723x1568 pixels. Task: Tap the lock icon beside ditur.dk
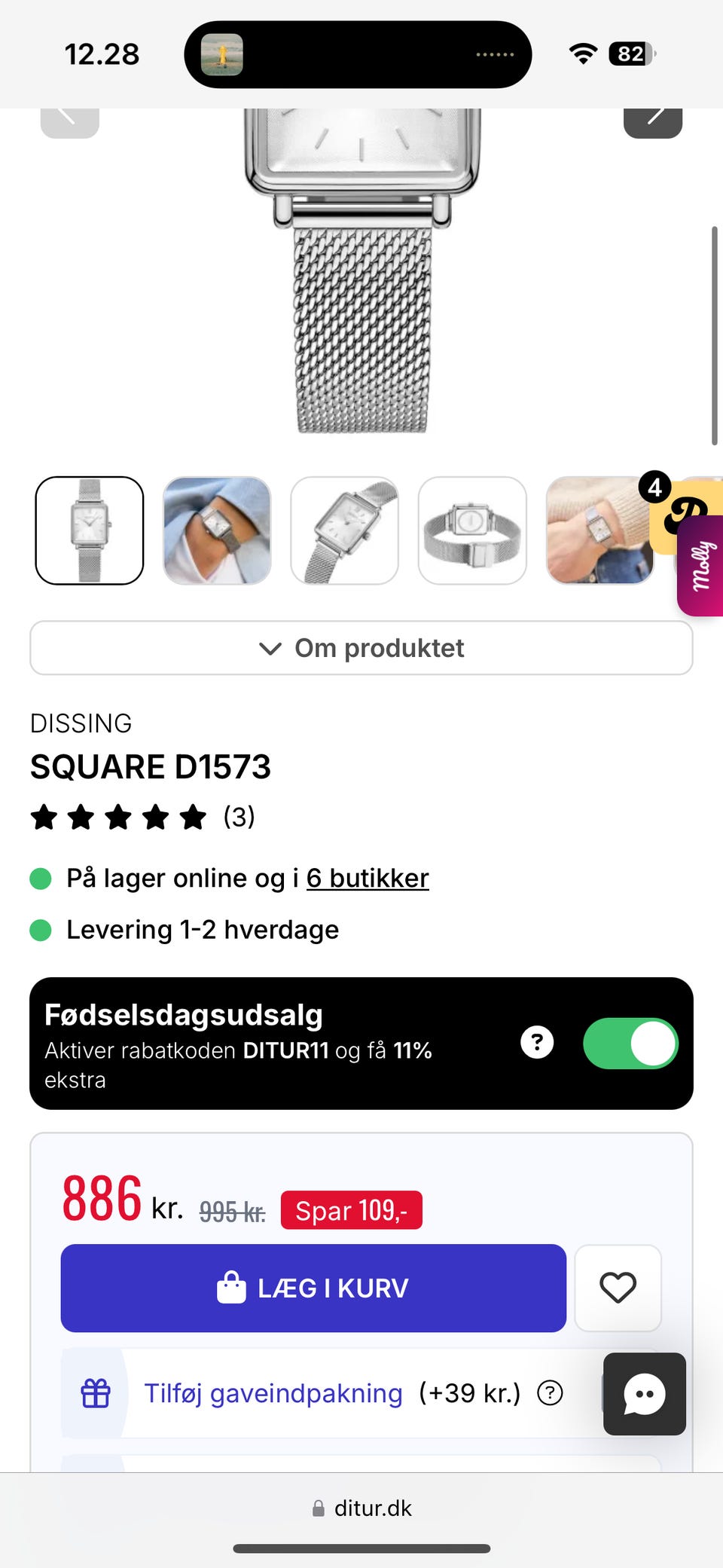(x=319, y=1508)
